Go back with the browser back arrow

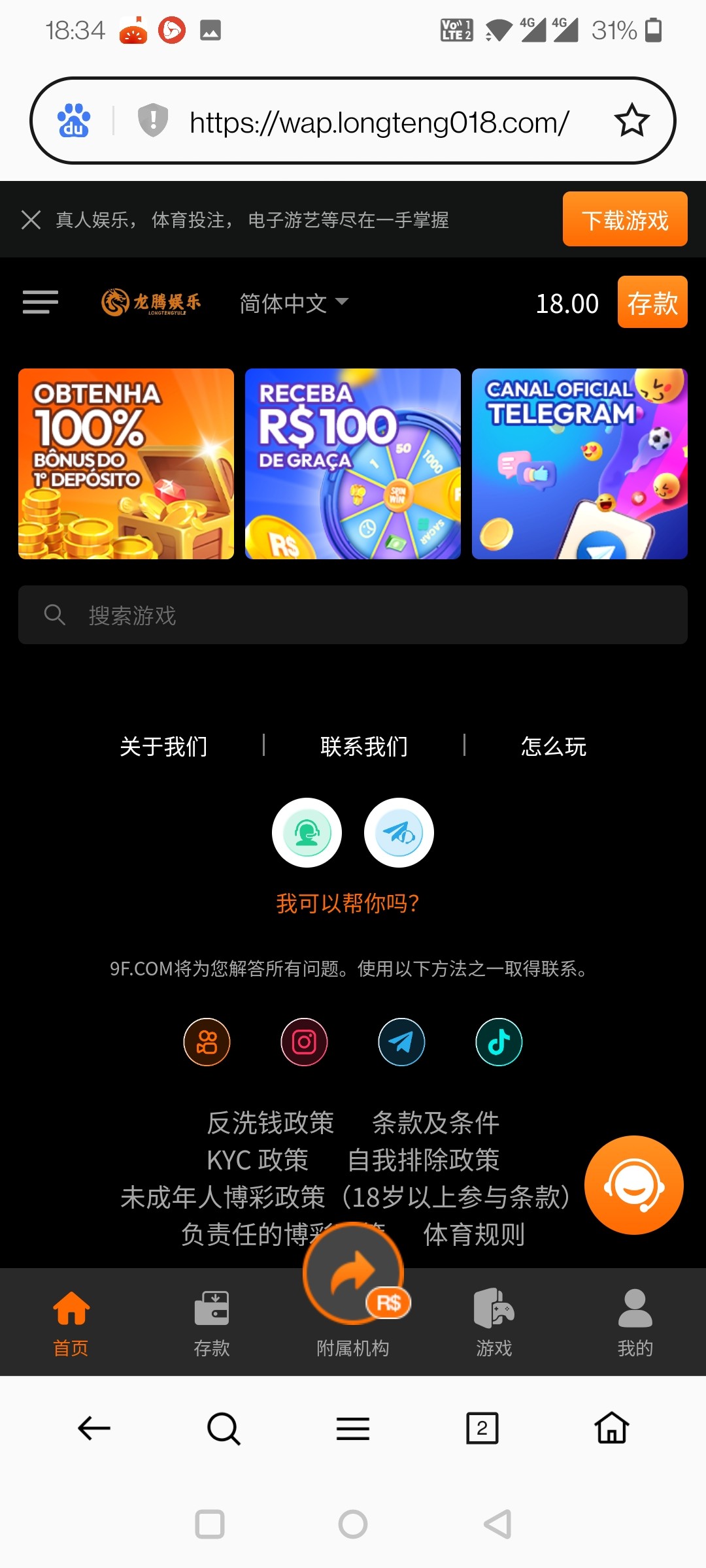coord(94,1428)
